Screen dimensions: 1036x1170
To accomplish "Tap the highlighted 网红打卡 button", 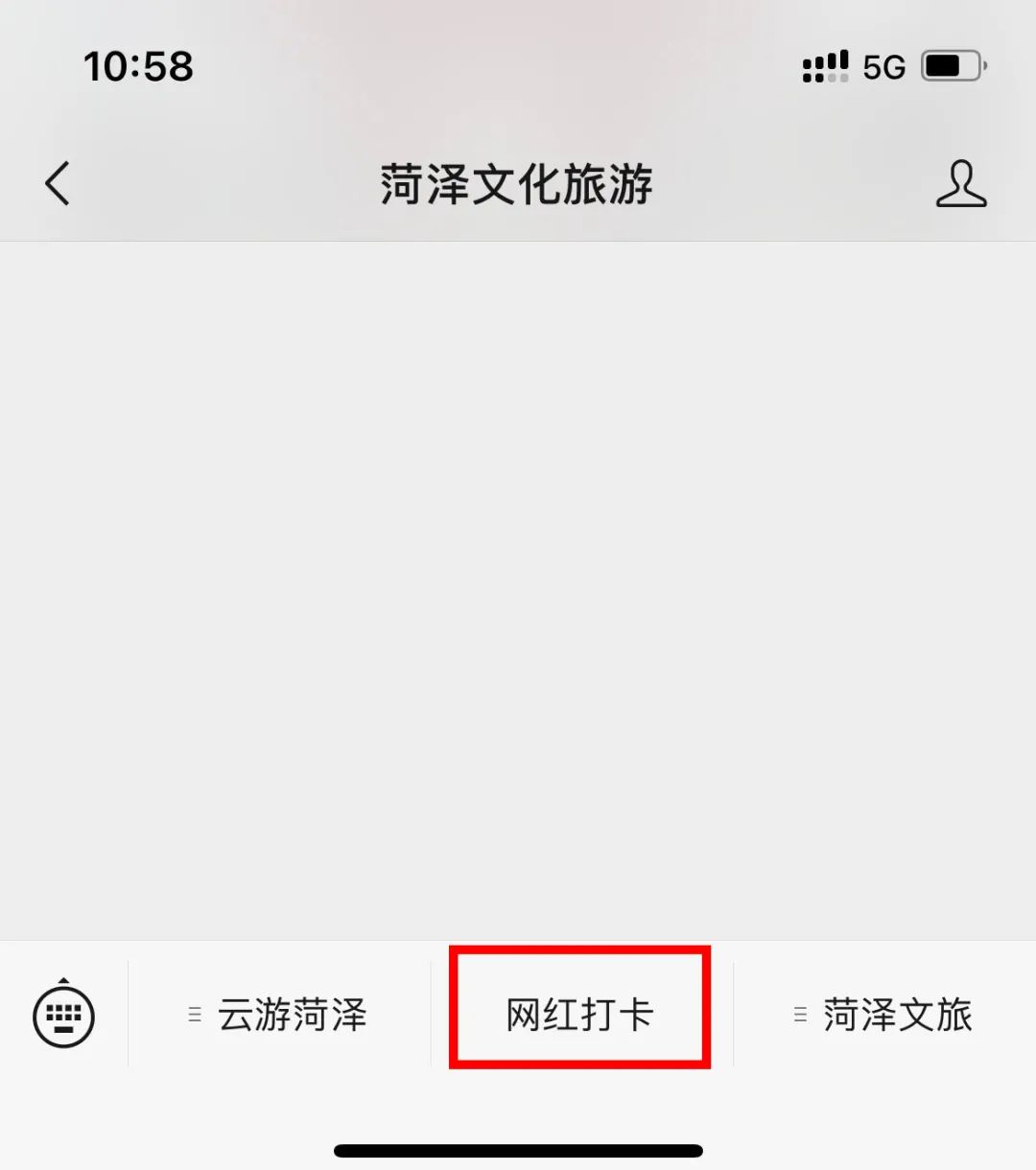I will (x=578, y=1012).
